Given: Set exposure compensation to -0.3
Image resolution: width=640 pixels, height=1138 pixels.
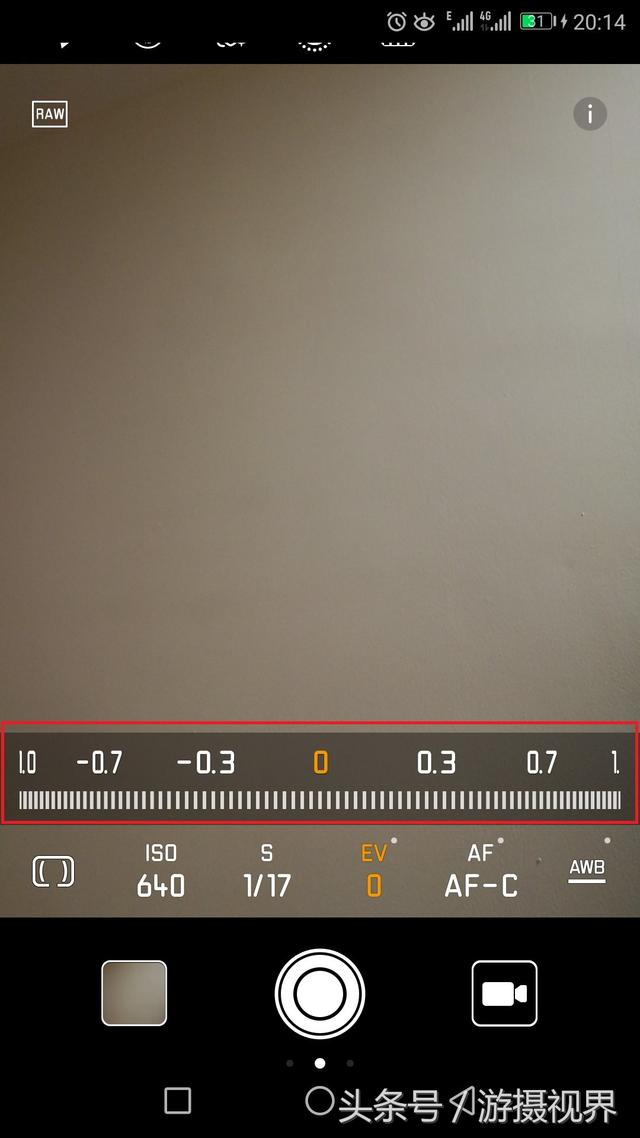Looking at the screenshot, I should (x=206, y=763).
